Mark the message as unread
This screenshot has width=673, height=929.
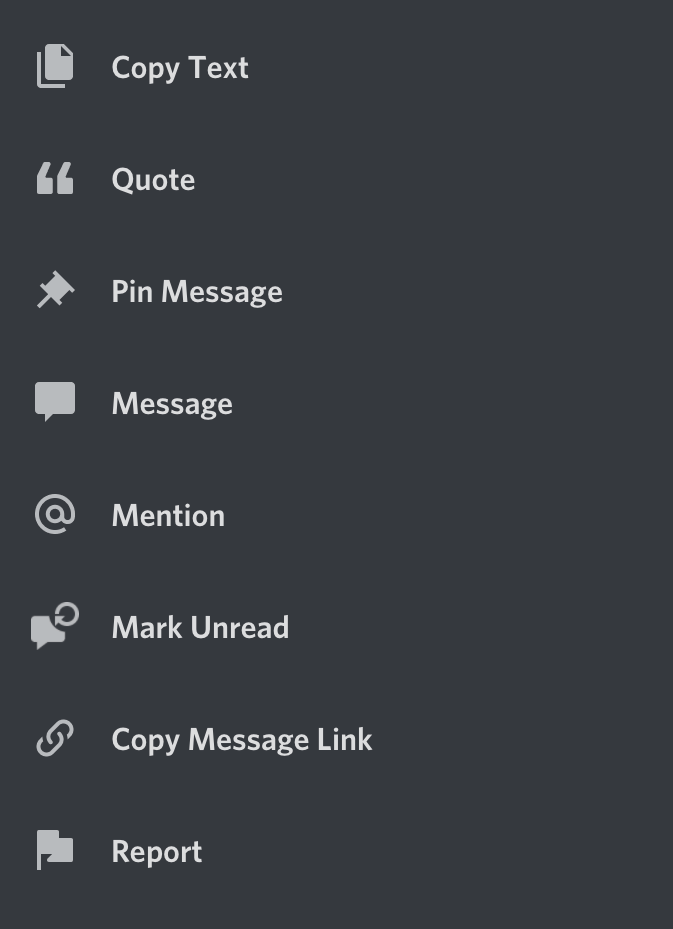pos(200,628)
